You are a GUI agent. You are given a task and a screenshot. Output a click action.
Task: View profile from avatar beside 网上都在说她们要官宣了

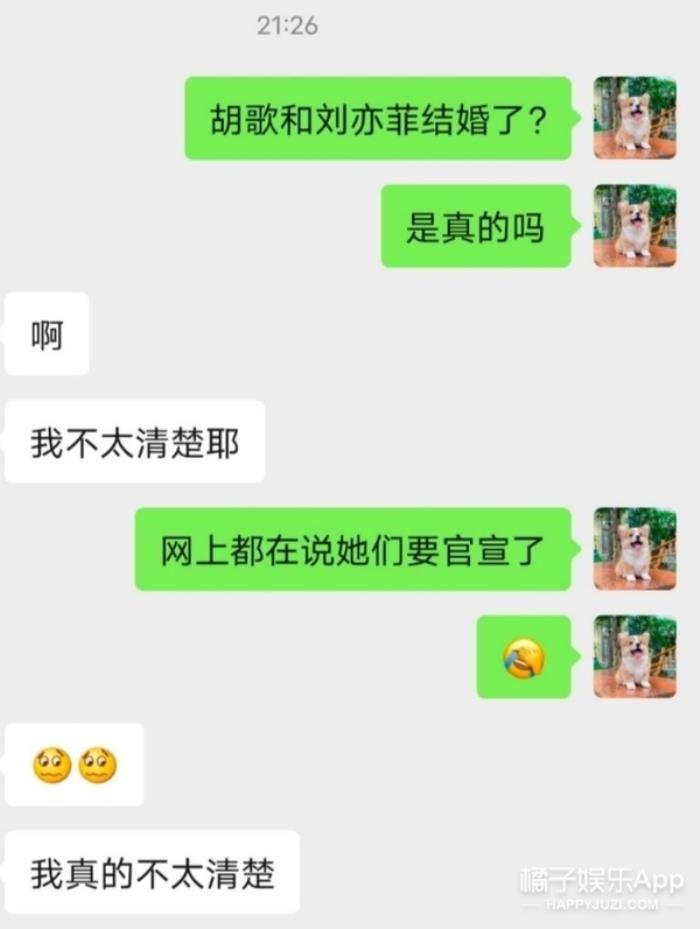[x=635, y=549]
